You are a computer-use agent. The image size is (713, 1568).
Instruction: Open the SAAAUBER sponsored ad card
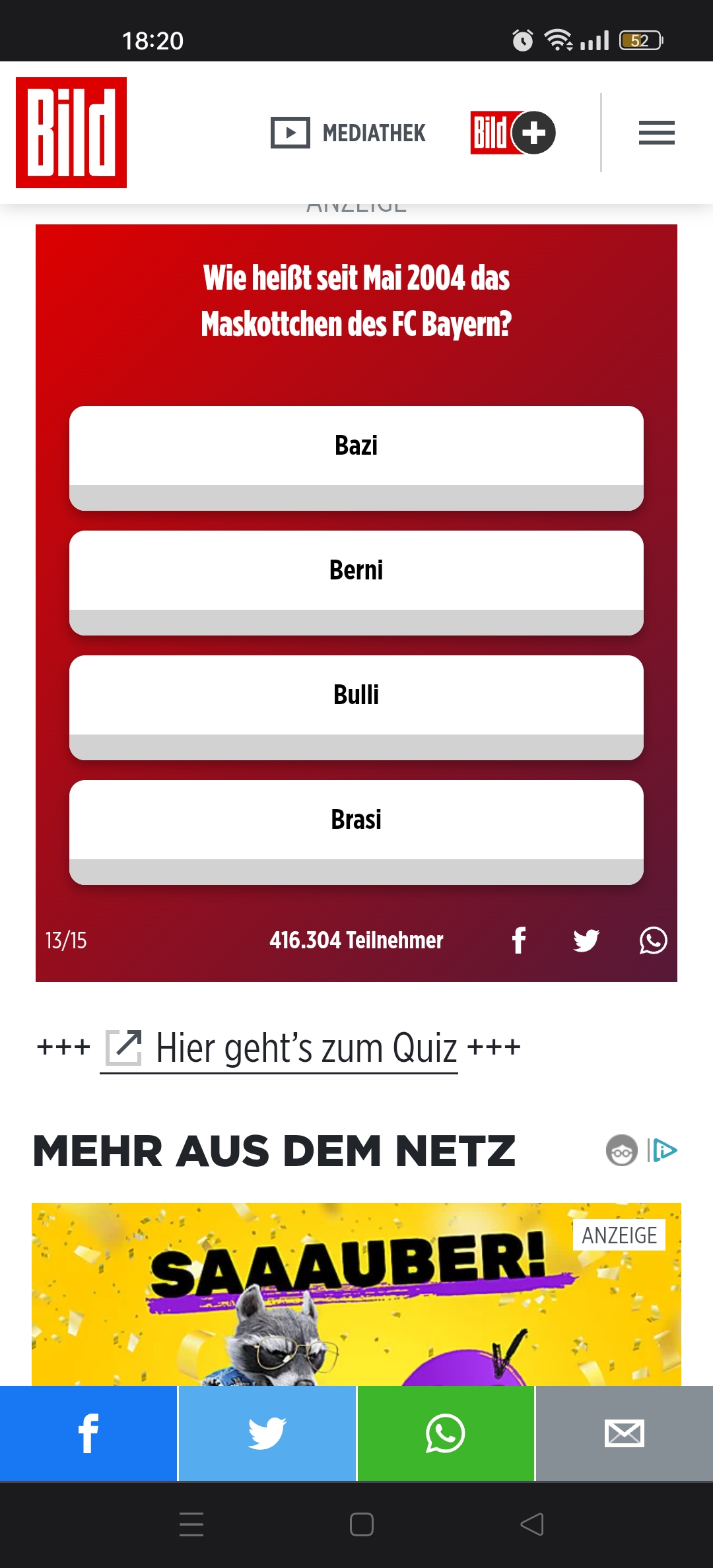point(356,1293)
